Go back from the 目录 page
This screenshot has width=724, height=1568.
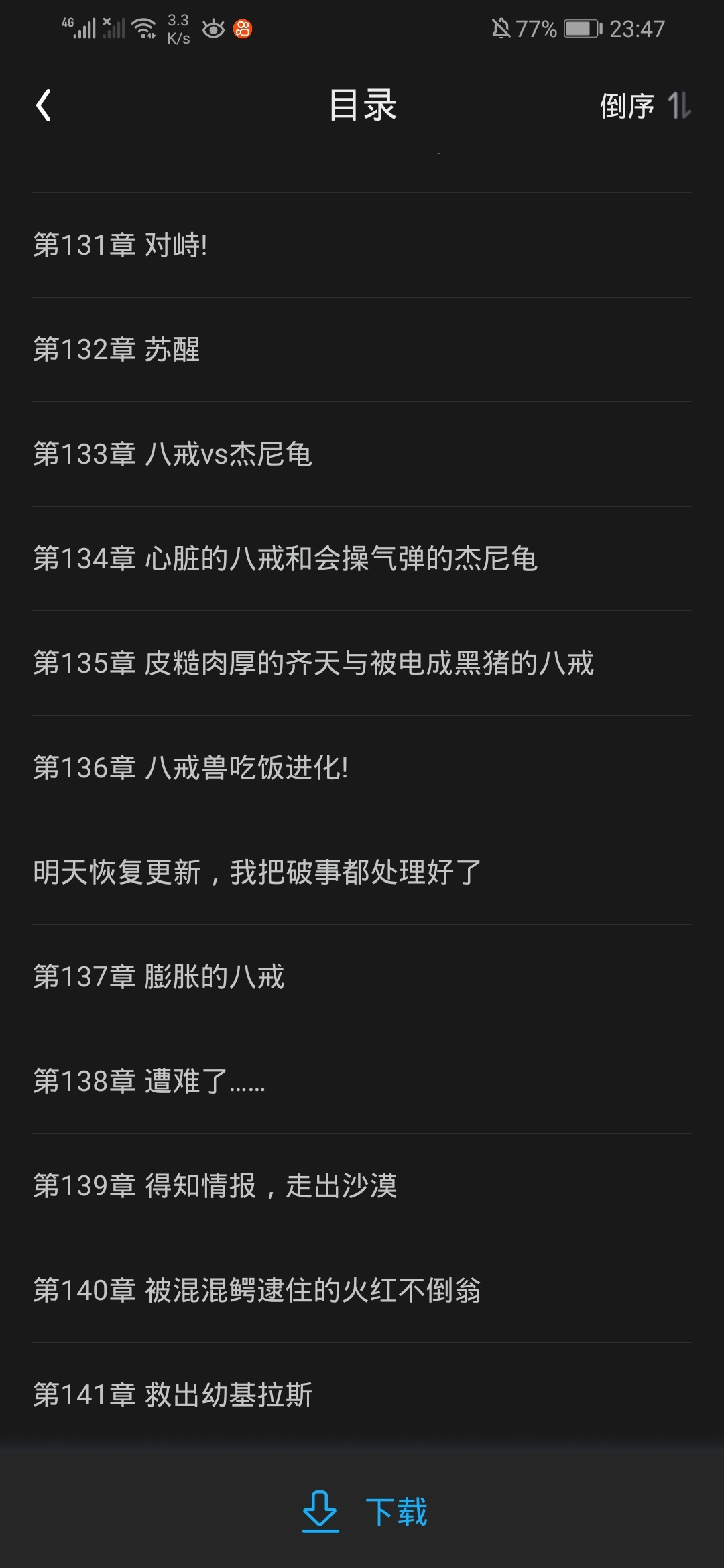pos(44,106)
